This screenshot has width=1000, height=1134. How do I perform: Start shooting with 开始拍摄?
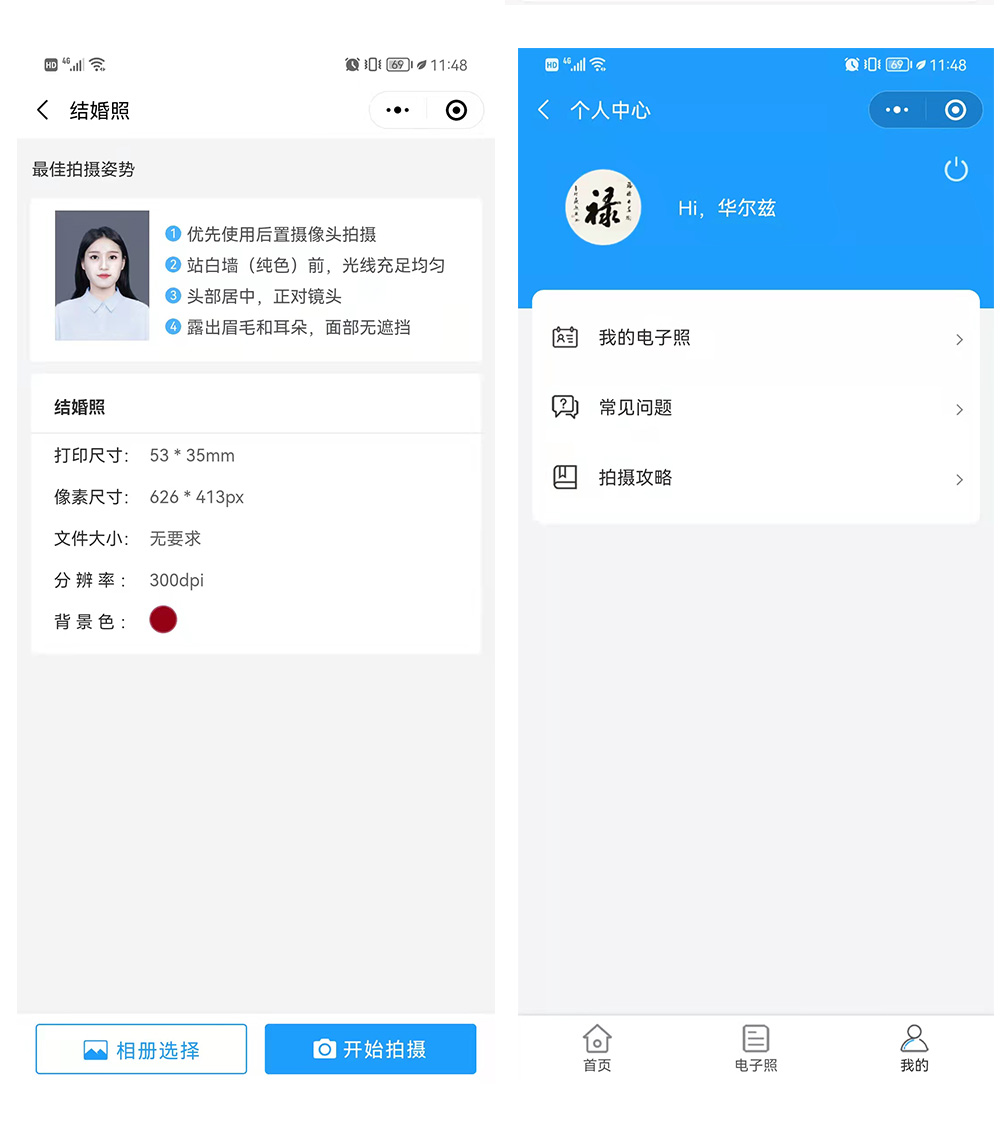tap(370, 1049)
